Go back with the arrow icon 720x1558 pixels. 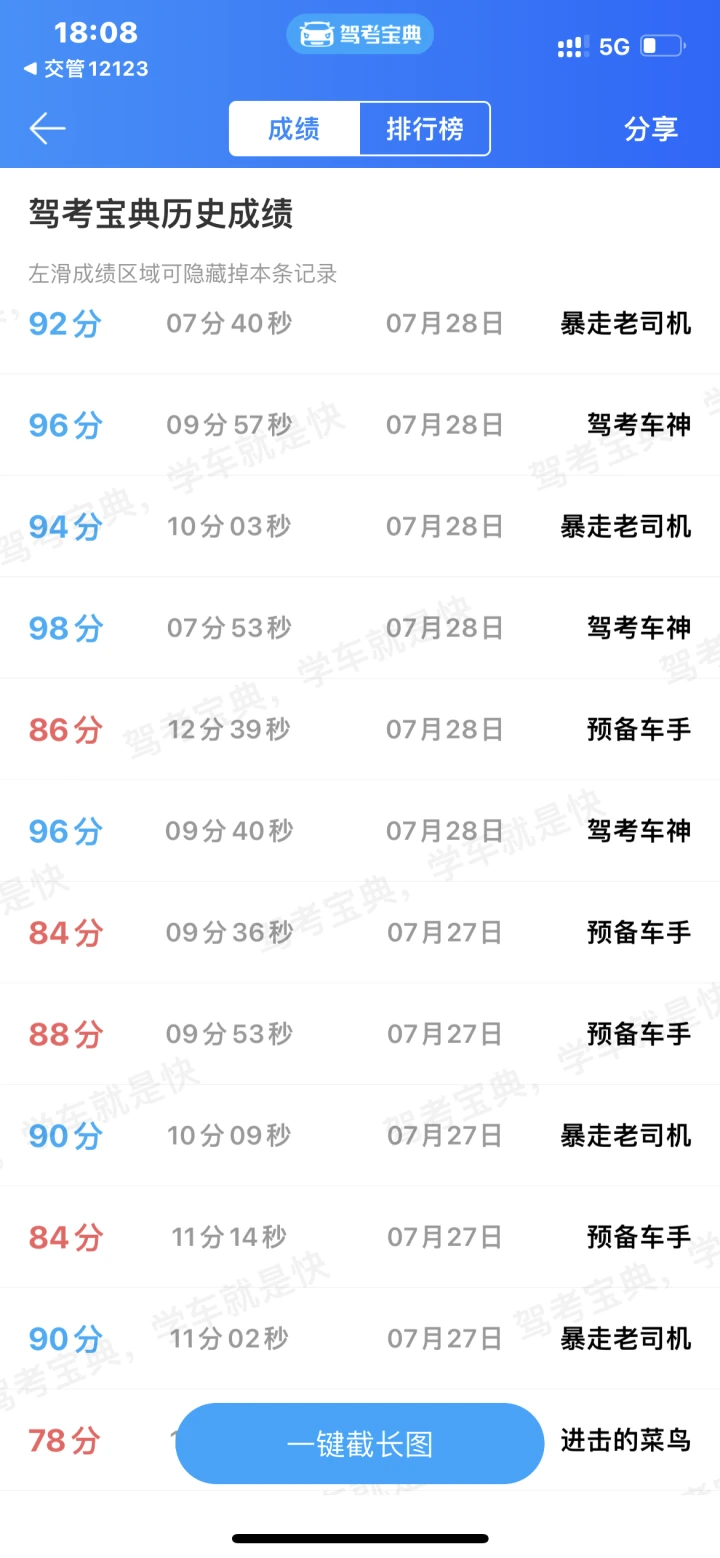click(47, 129)
